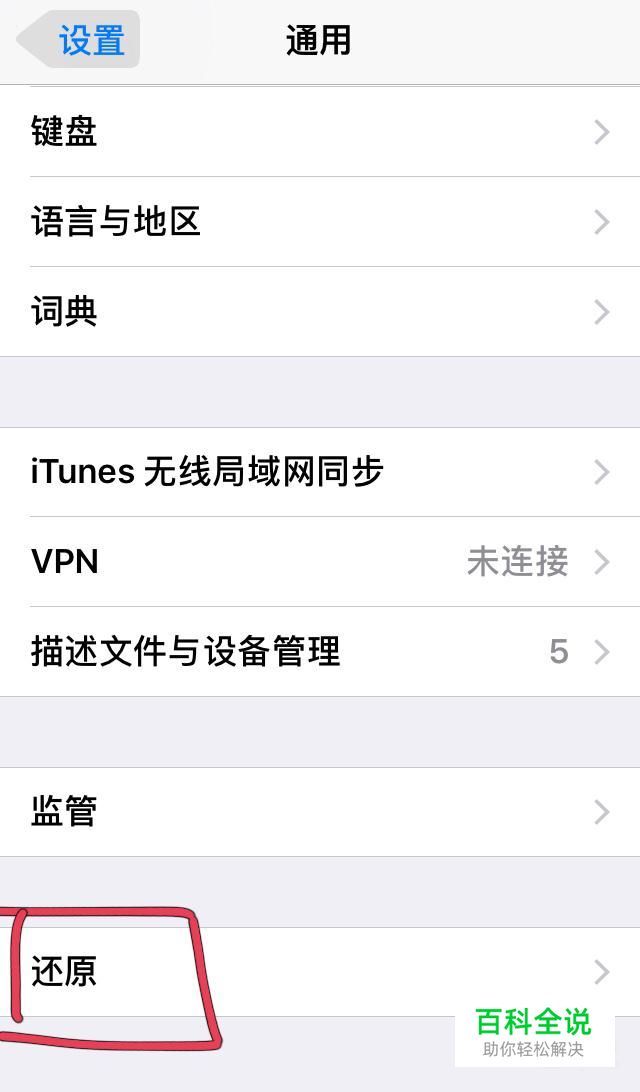Open 描述文件与设备管理
This screenshot has height=1092, width=640.
[320, 652]
